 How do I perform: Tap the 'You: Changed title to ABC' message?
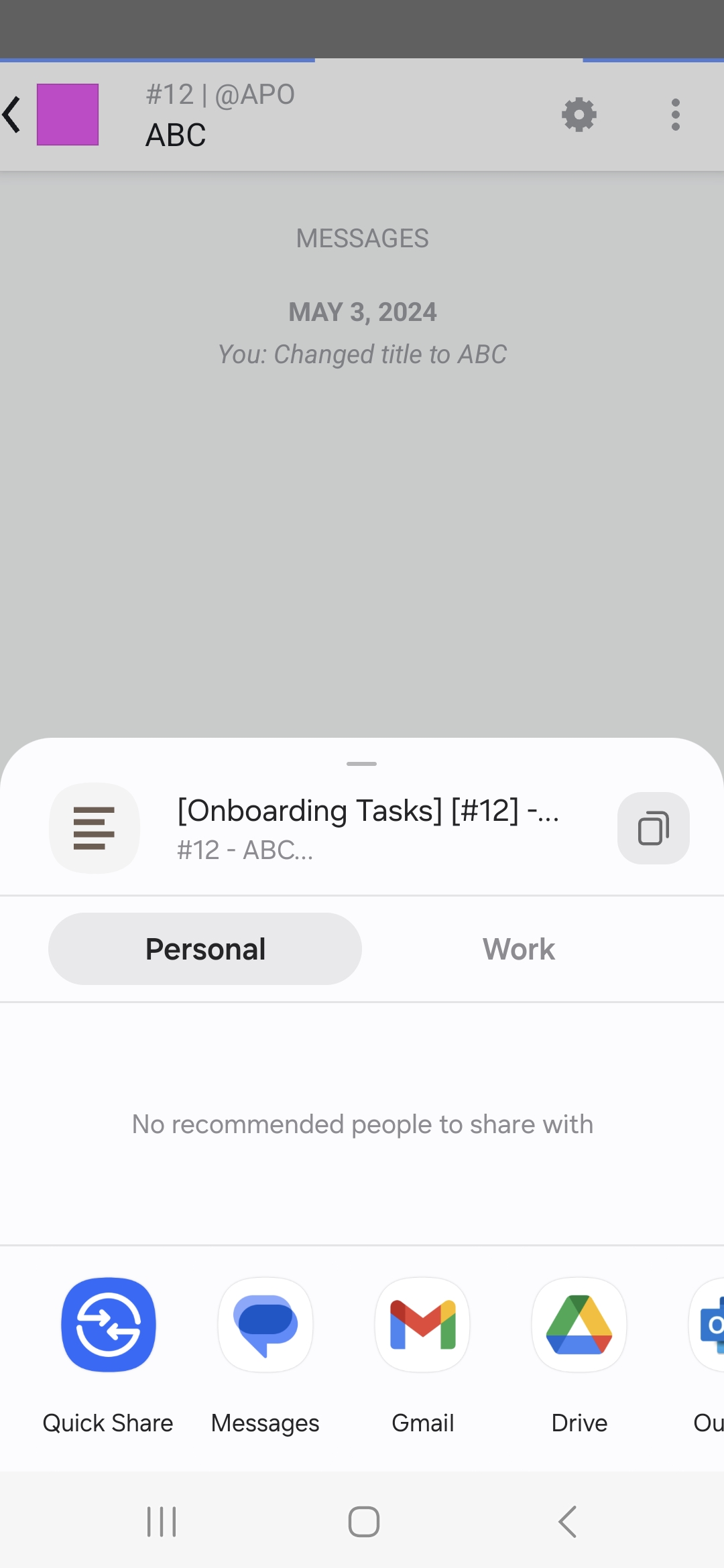coord(362,354)
